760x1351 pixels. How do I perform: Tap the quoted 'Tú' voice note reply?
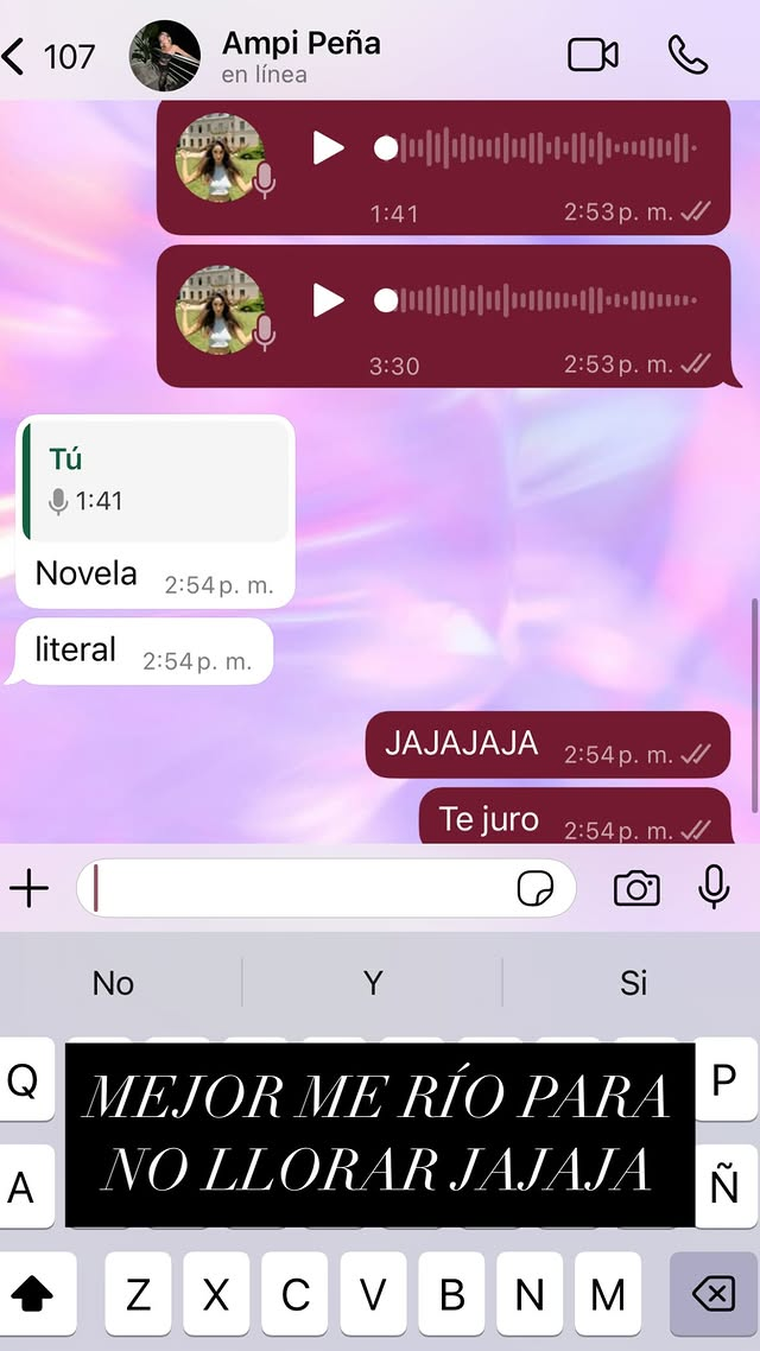[x=155, y=480]
